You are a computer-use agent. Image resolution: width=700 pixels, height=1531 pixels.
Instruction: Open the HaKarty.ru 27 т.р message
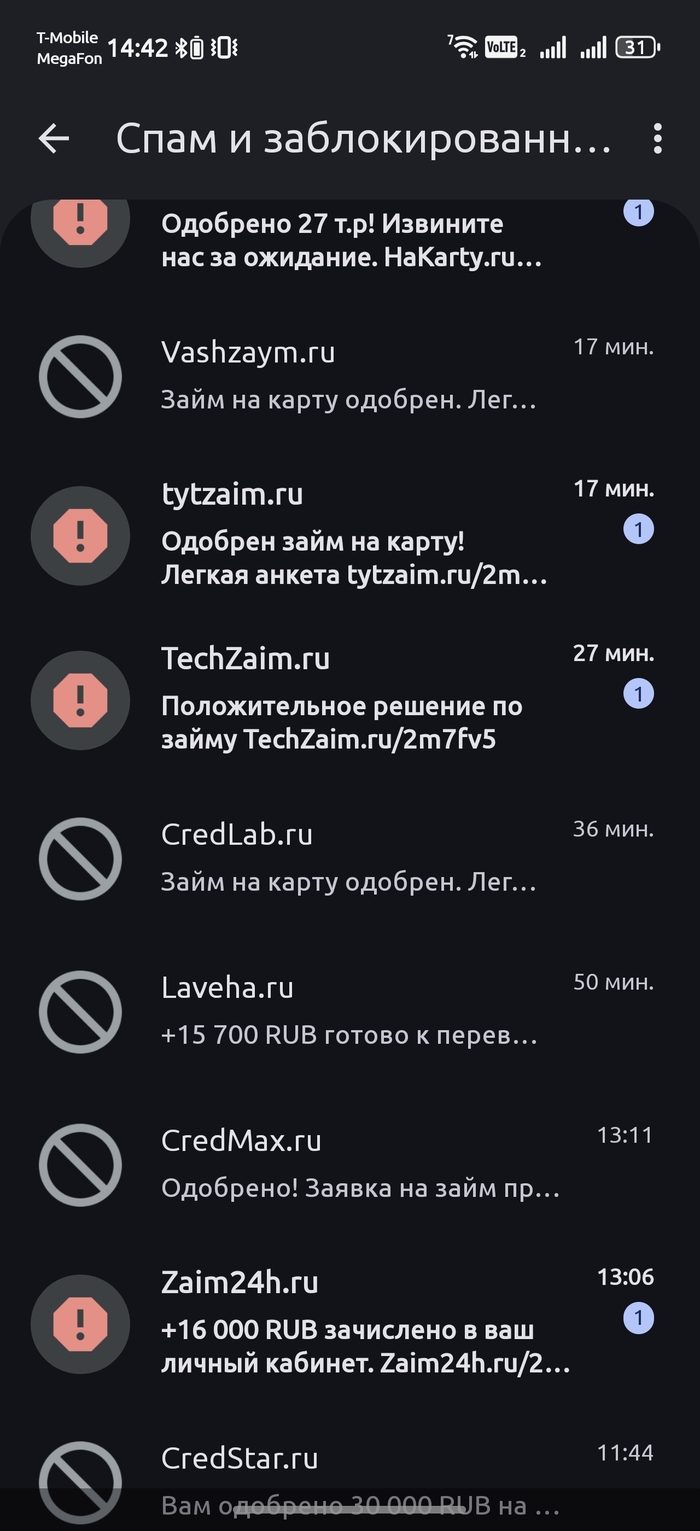[350, 240]
